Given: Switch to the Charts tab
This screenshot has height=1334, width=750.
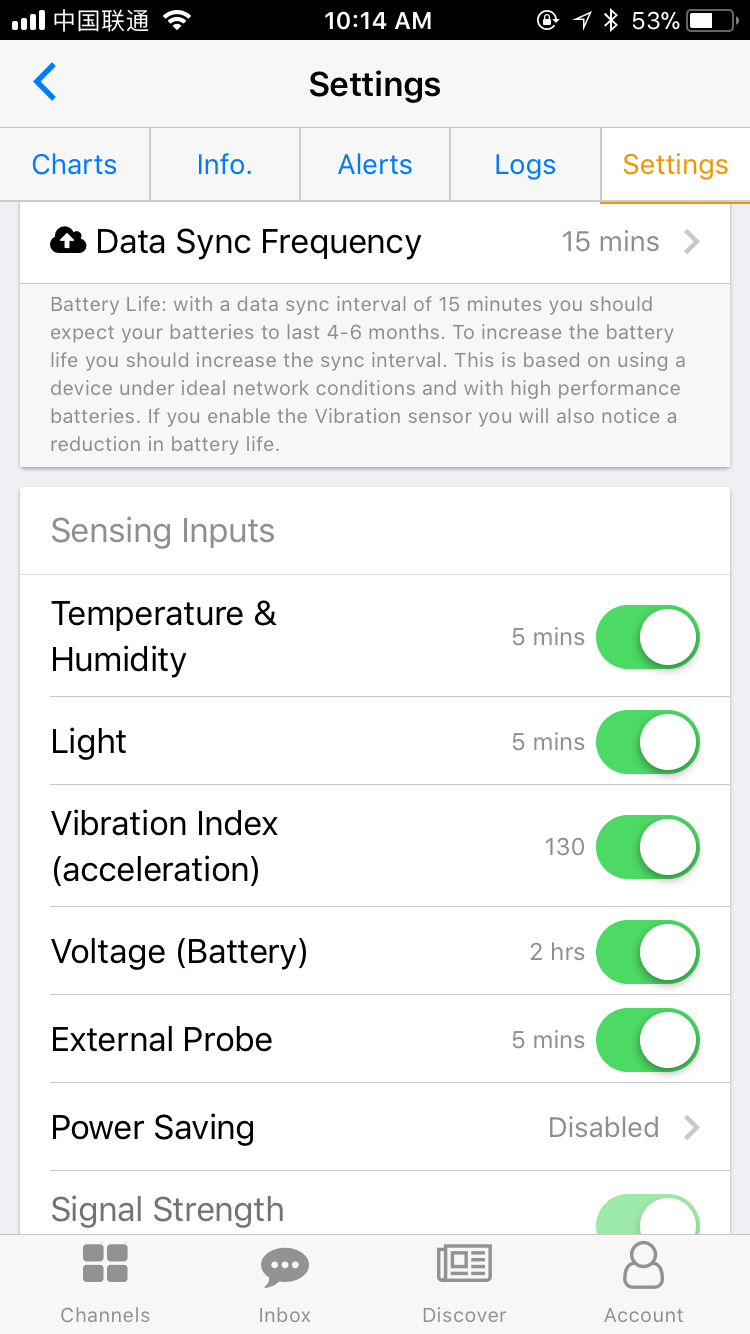Looking at the screenshot, I should pyautogui.click(x=75, y=165).
